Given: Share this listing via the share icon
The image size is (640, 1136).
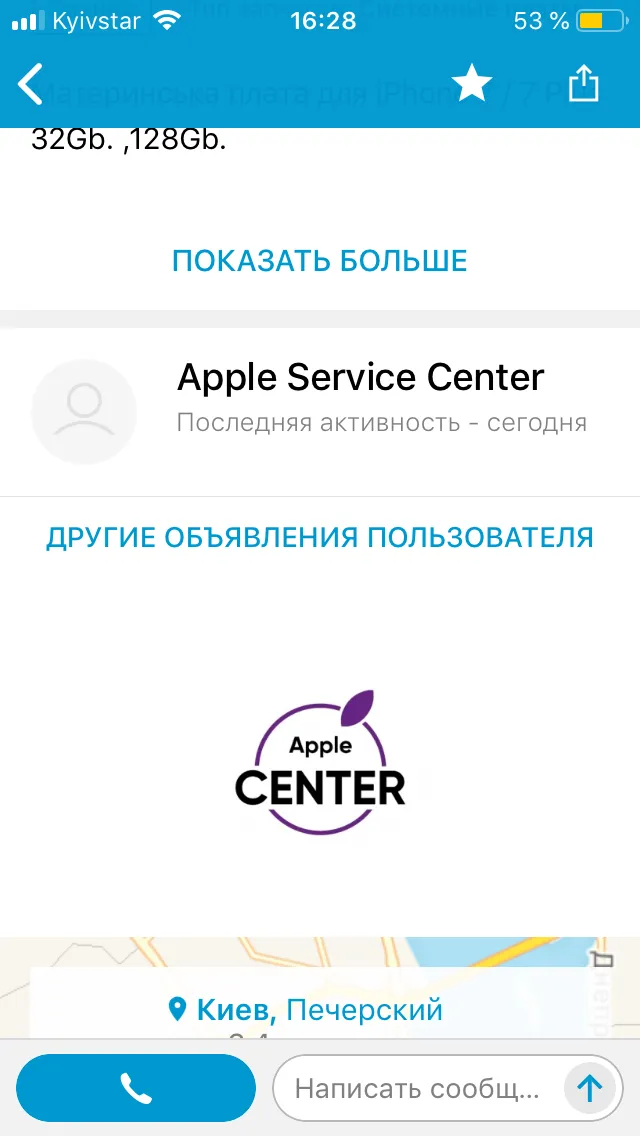Looking at the screenshot, I should [583, 84].
